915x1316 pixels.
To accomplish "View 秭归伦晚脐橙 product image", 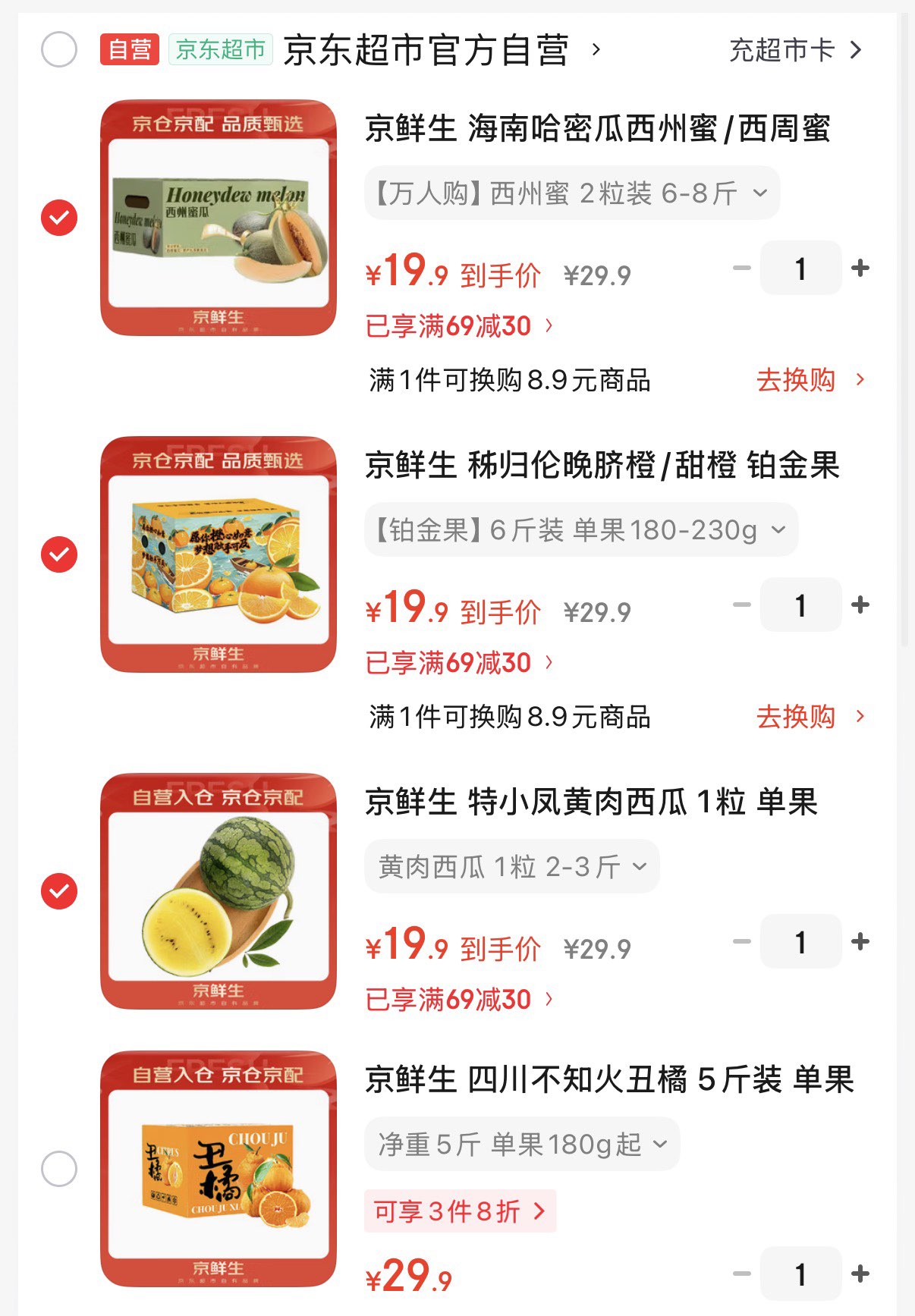I will (x=219, y=554).
